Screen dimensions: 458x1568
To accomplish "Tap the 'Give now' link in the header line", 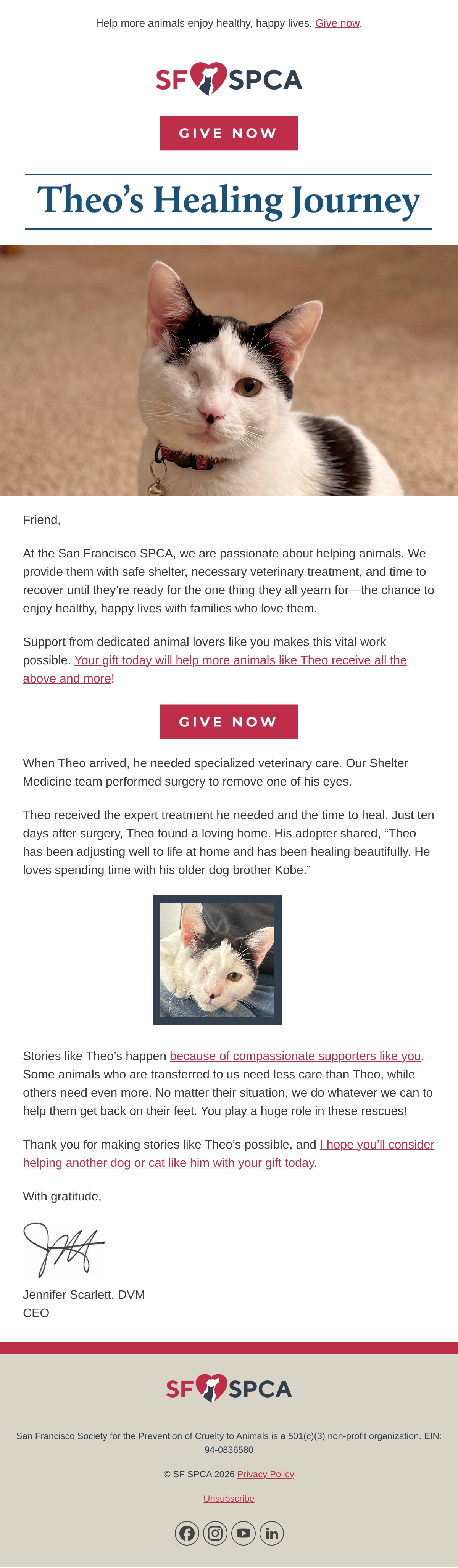I will [x=337, y=23].
